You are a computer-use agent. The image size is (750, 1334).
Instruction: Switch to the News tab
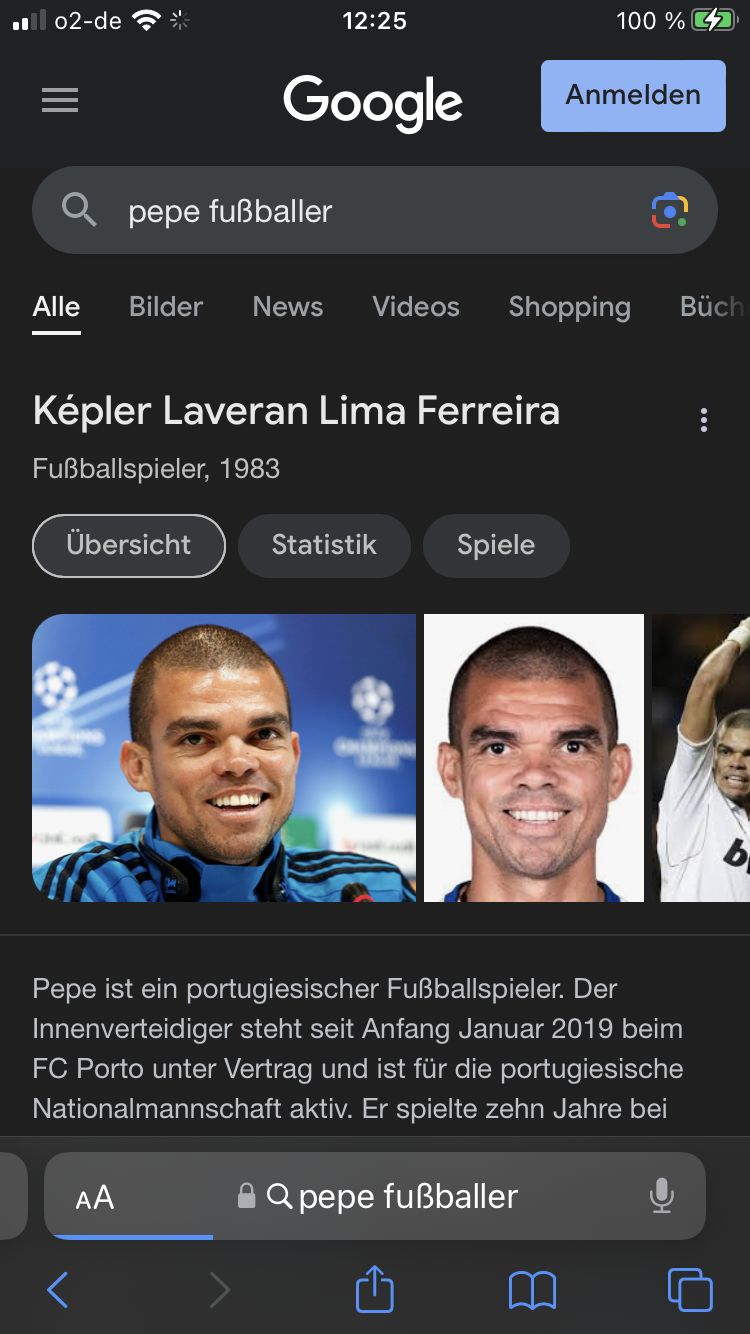[288, 307]
